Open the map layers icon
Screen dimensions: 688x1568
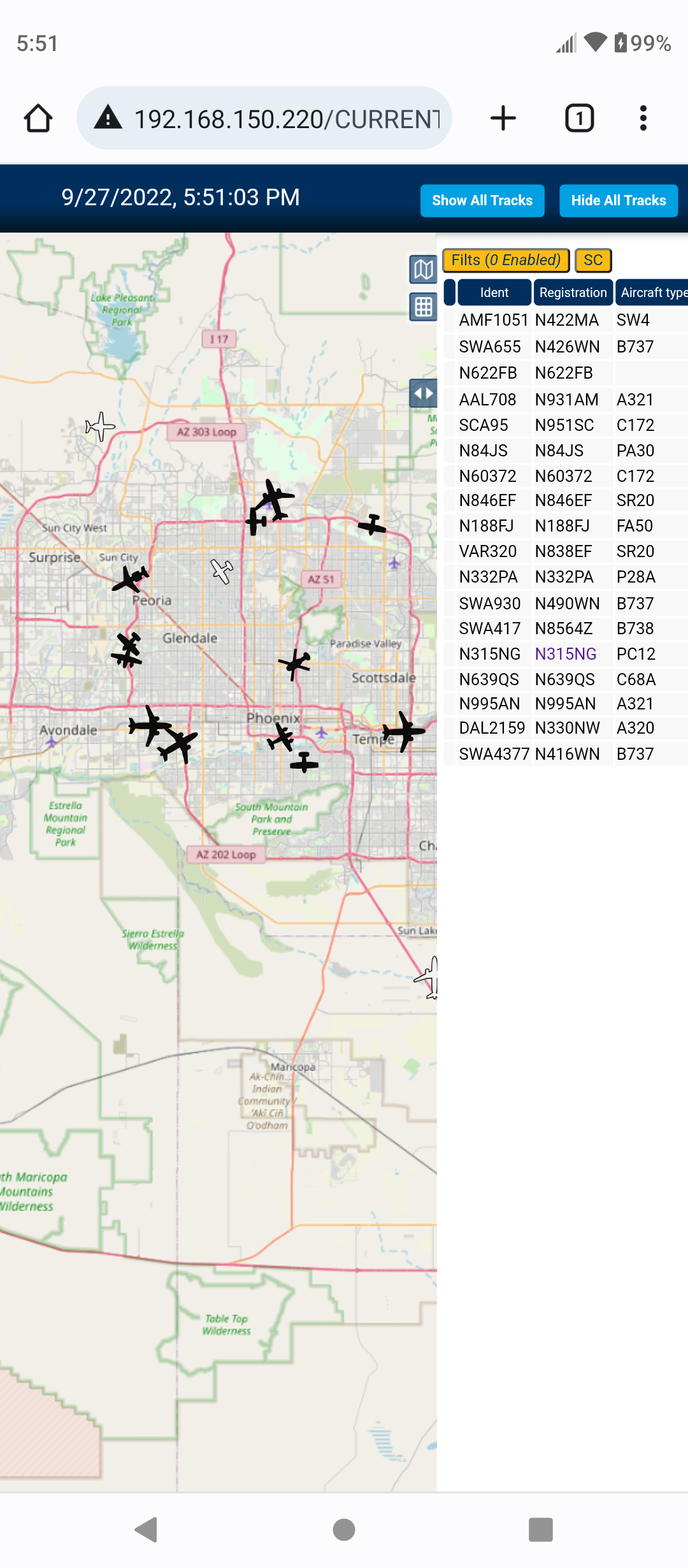423,270
